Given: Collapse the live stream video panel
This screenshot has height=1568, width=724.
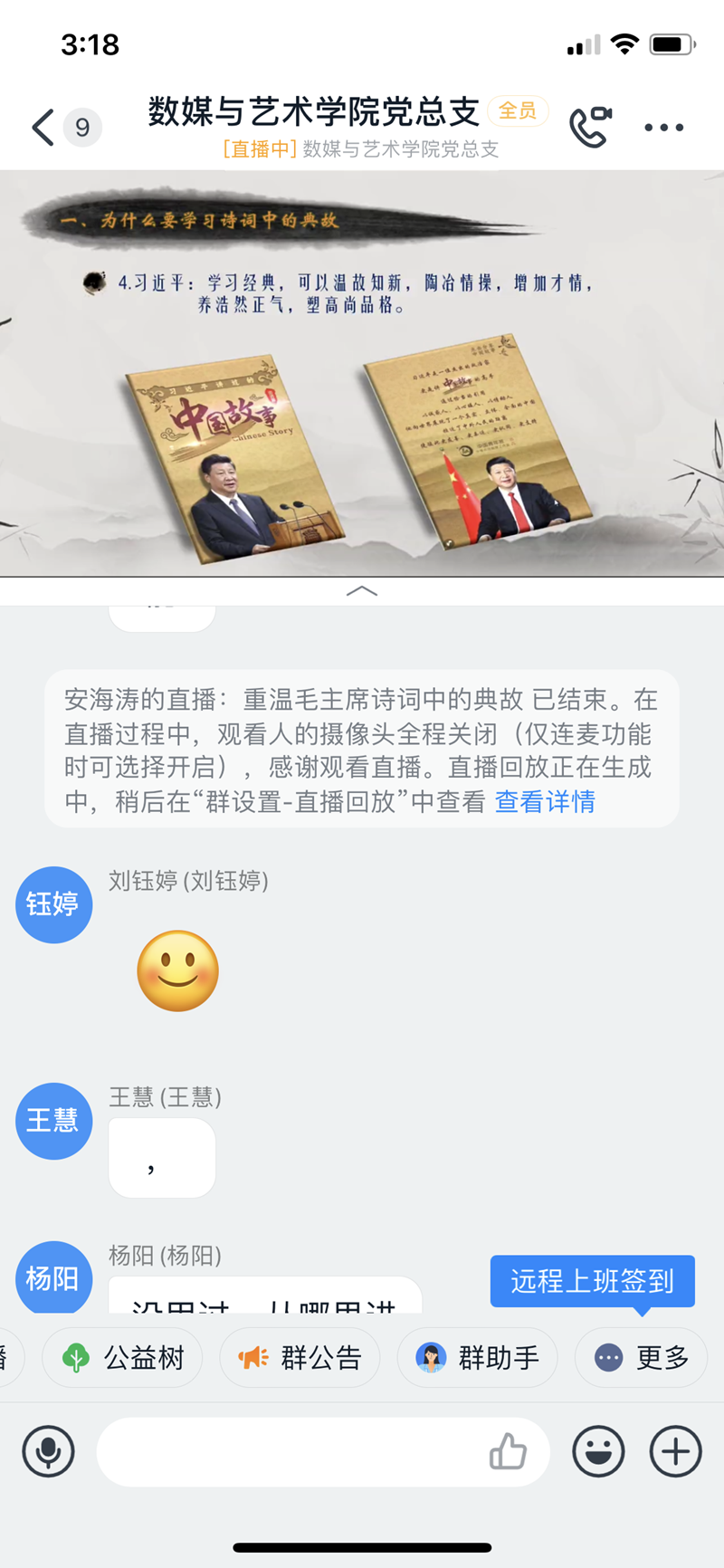Looking at the screenshot, I should 362,591.
